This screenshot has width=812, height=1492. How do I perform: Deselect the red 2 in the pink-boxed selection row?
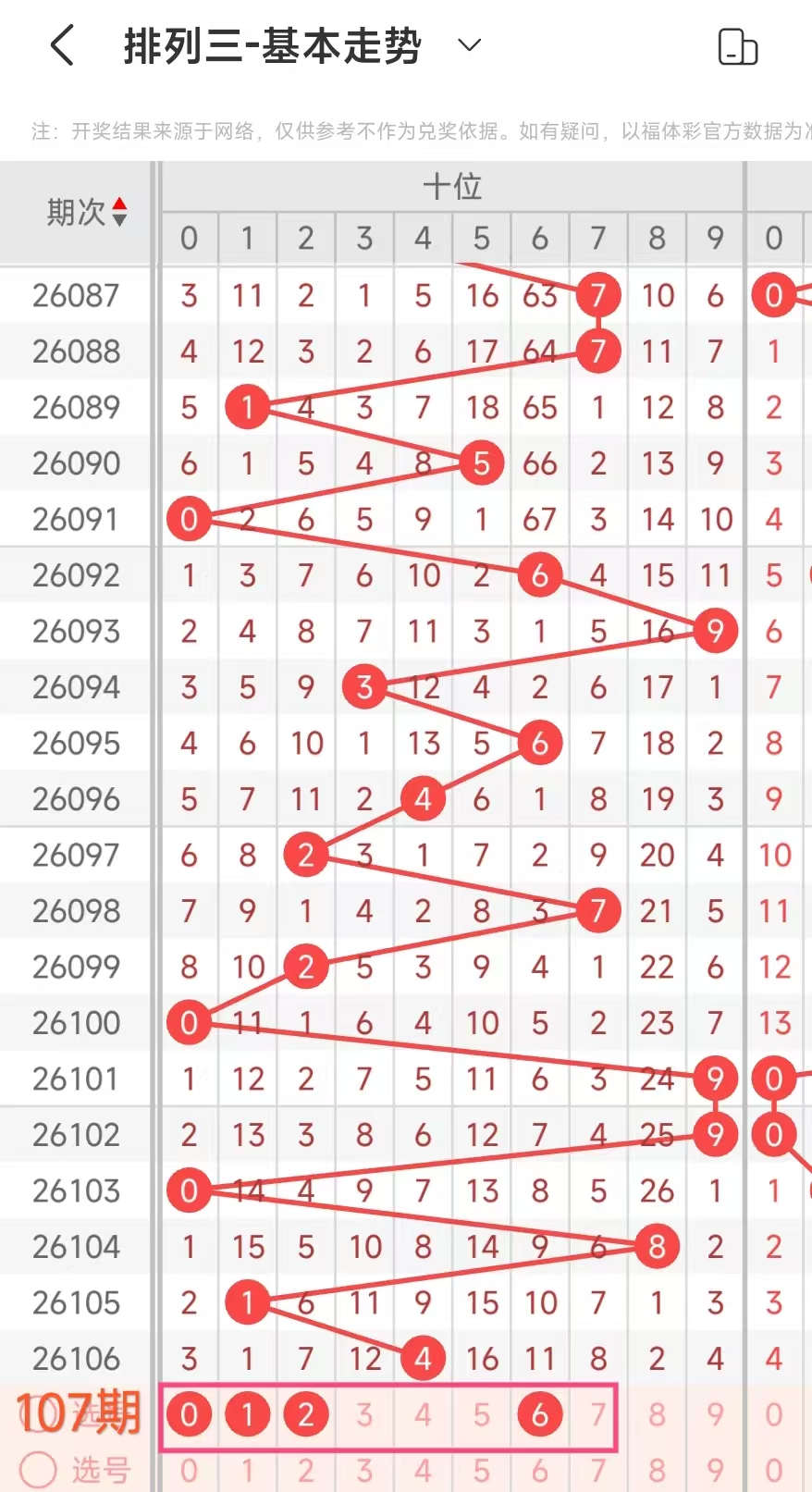(x=306, y=1414)
